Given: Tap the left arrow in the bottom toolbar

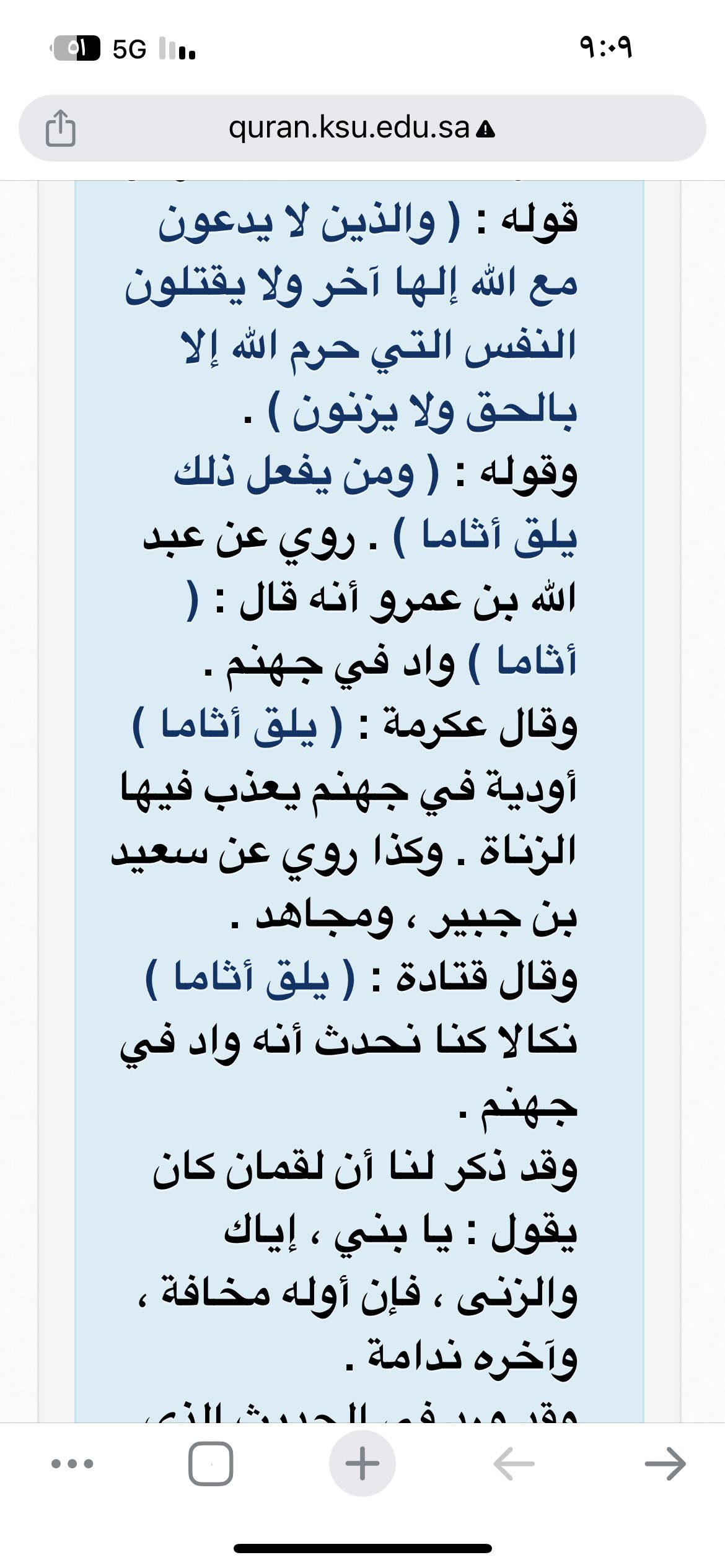Looking at the screenshot, I should tap(514, 1464).
